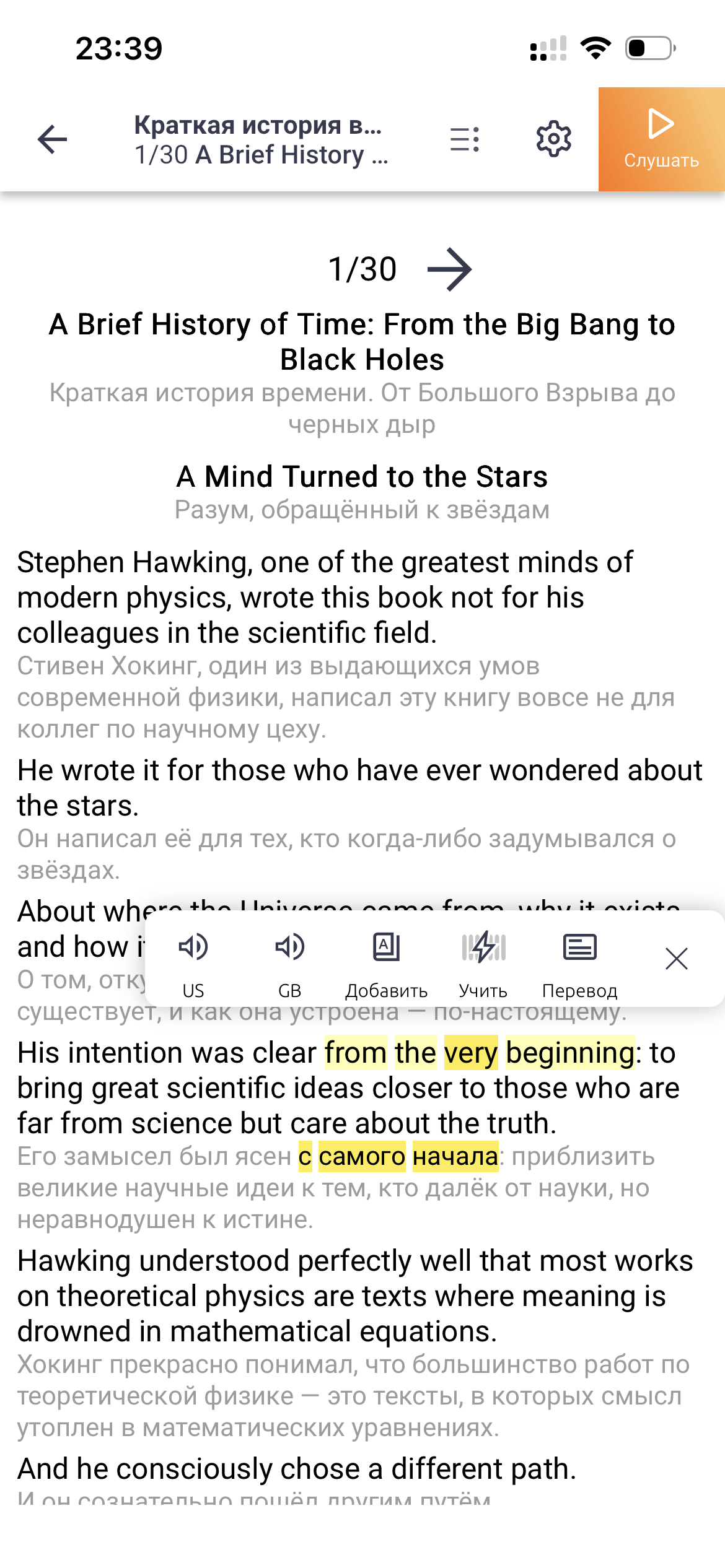Viewport: 725px width, 1568px height.
Task: Open Перевод for the selected phrase
Action: pyautogui.click(x=579, y=959)
